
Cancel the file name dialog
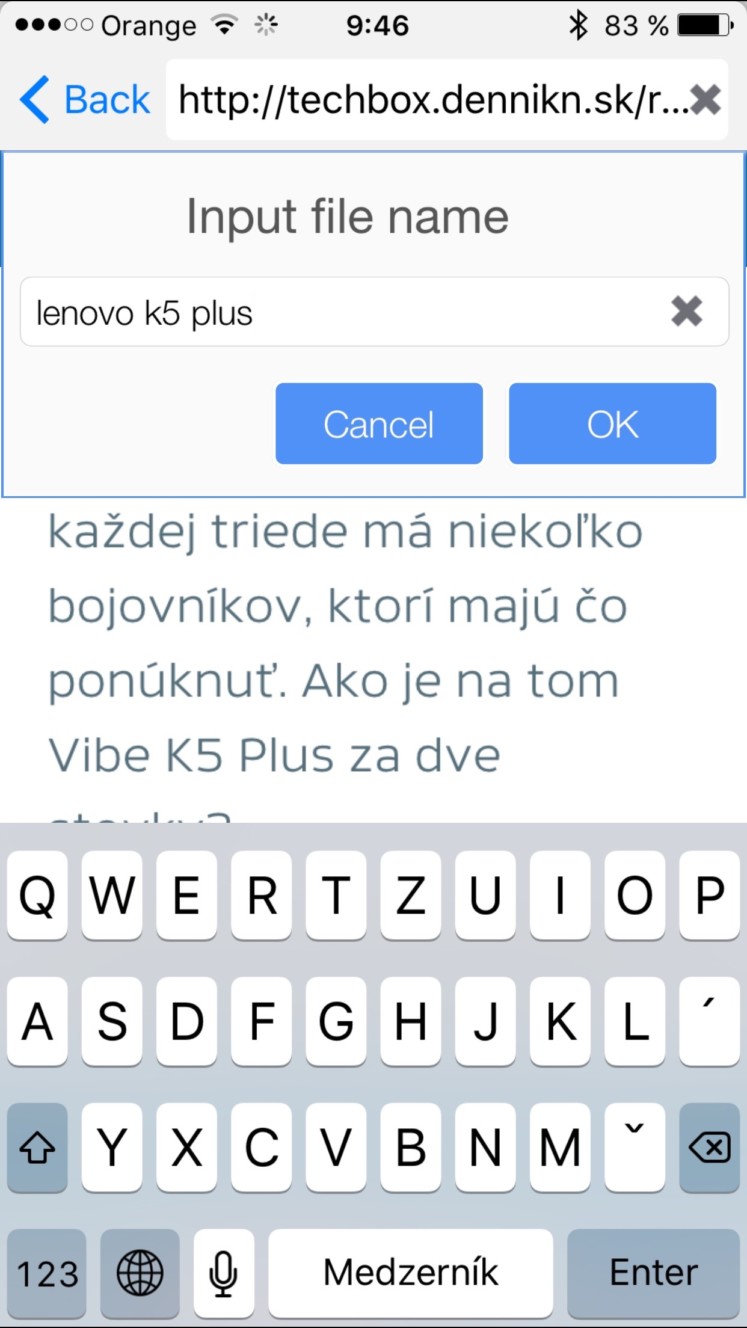click(x=379, y=424)
